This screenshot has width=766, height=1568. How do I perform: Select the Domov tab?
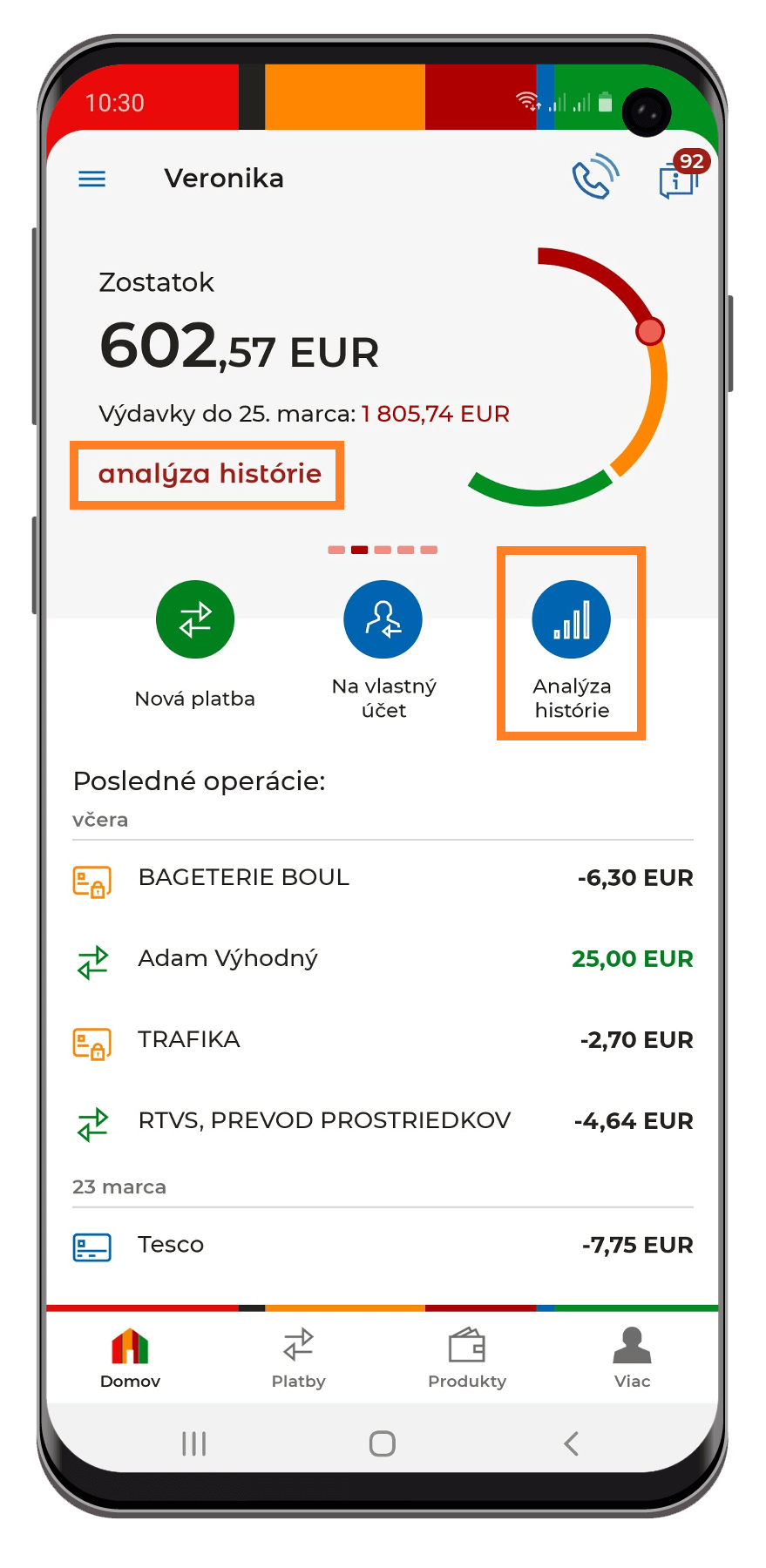(131, 1358)
